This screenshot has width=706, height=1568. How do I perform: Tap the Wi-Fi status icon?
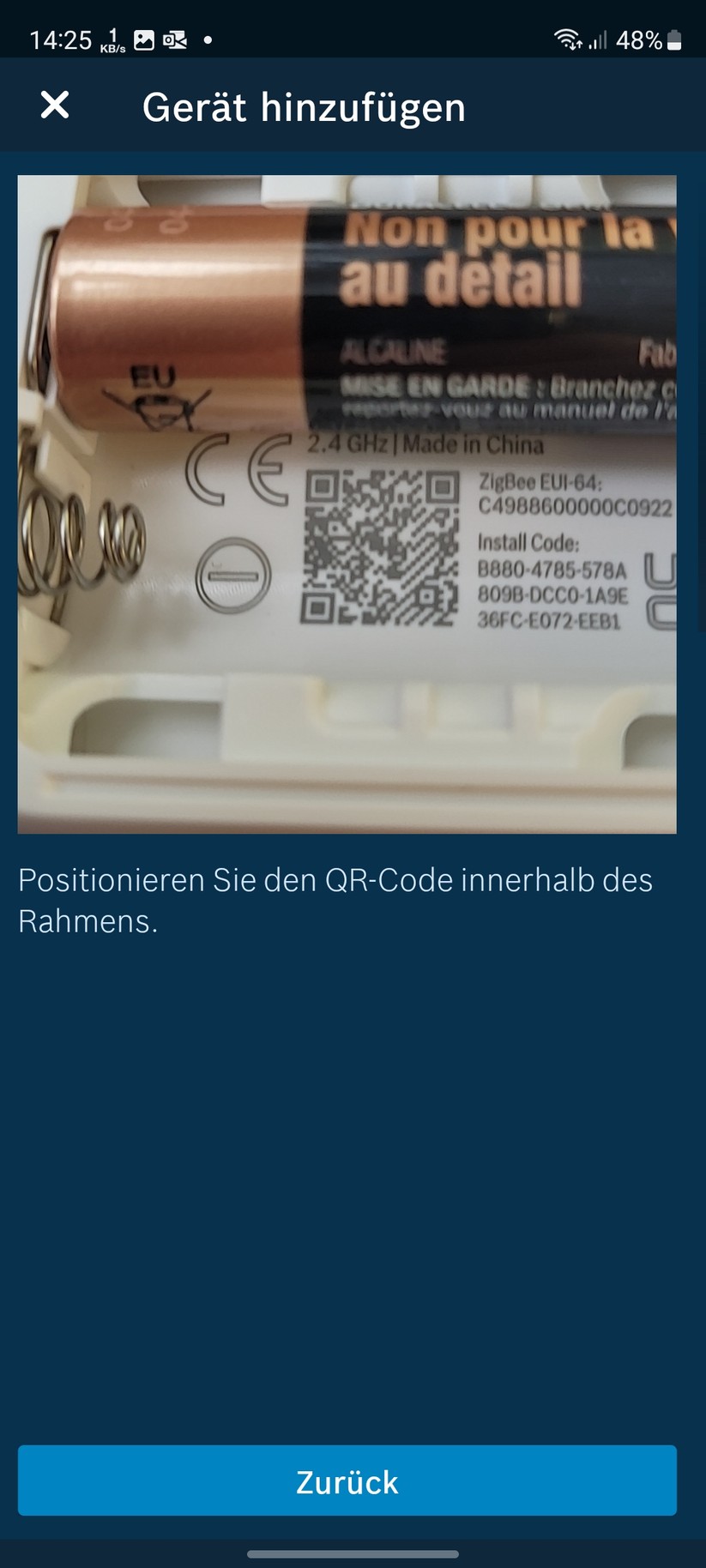pyautogui.click(x=565, y=37)
